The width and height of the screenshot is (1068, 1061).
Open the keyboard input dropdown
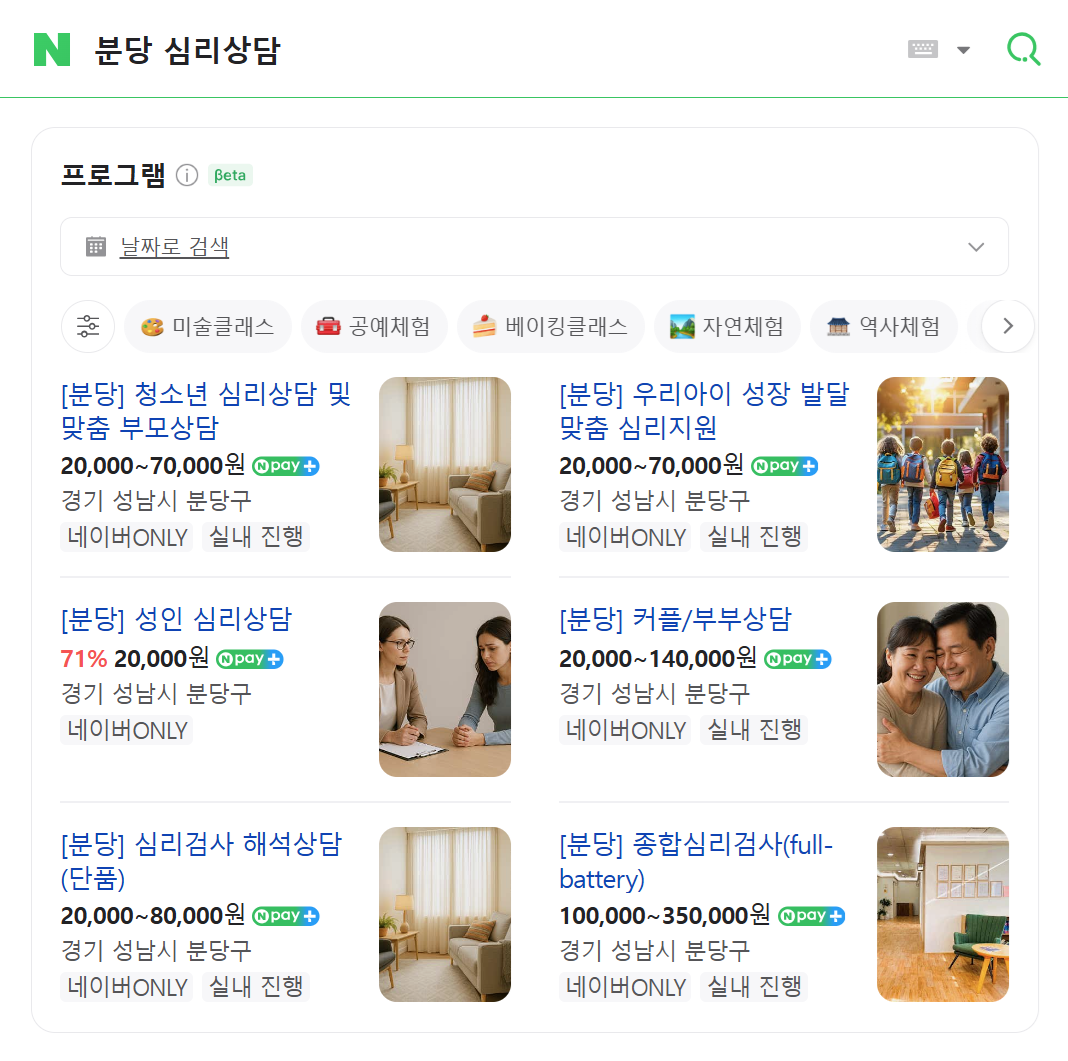tap(939, 49)
